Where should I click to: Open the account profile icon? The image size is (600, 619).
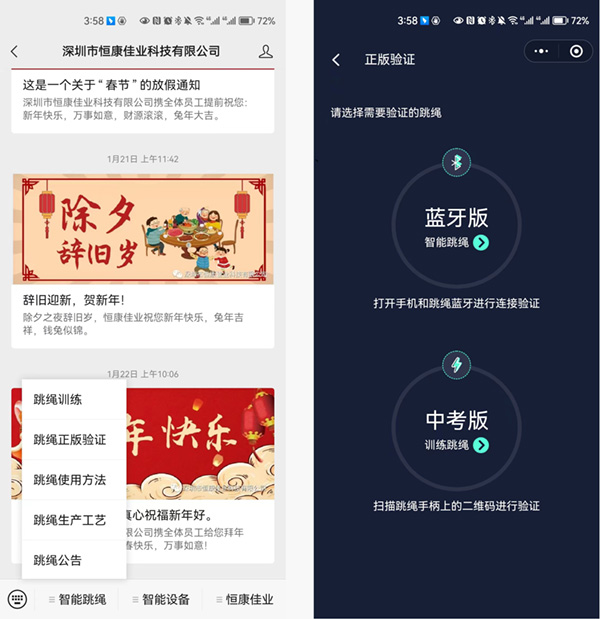(265, 51)
